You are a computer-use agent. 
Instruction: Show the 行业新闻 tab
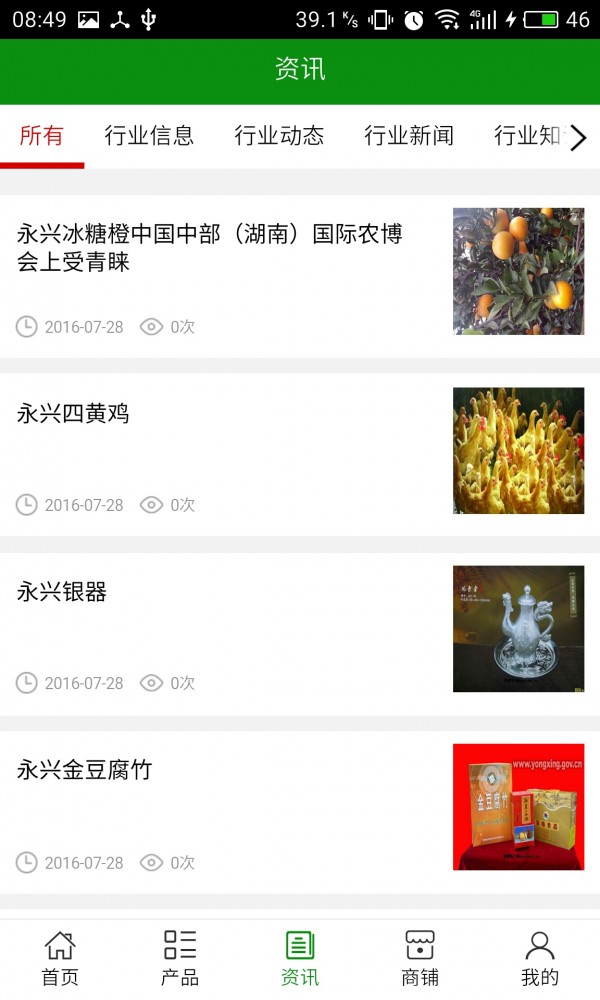point(409,137)
